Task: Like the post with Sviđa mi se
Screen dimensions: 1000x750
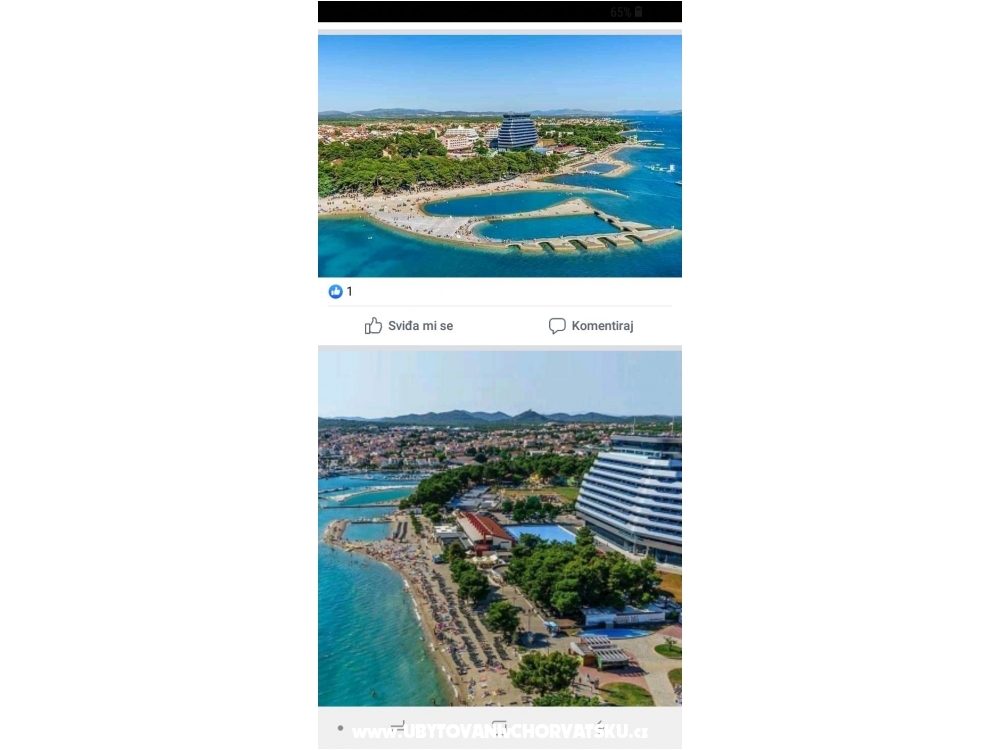Action: coord(409,326)
